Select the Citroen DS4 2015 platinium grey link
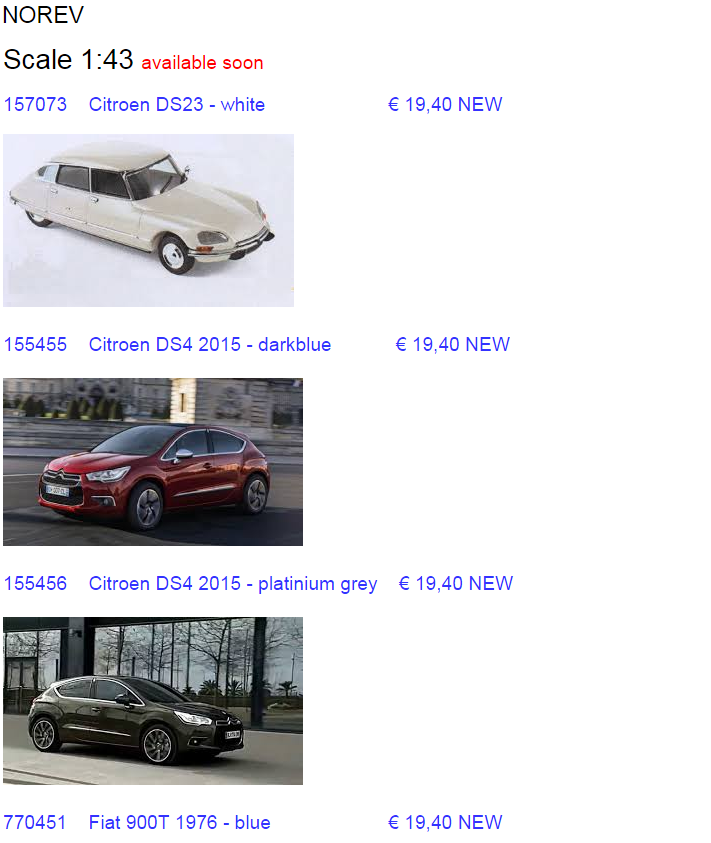Image resolution: width=711 pixels, height=843 pixels. pyautogui.click(x=232, y=584)
